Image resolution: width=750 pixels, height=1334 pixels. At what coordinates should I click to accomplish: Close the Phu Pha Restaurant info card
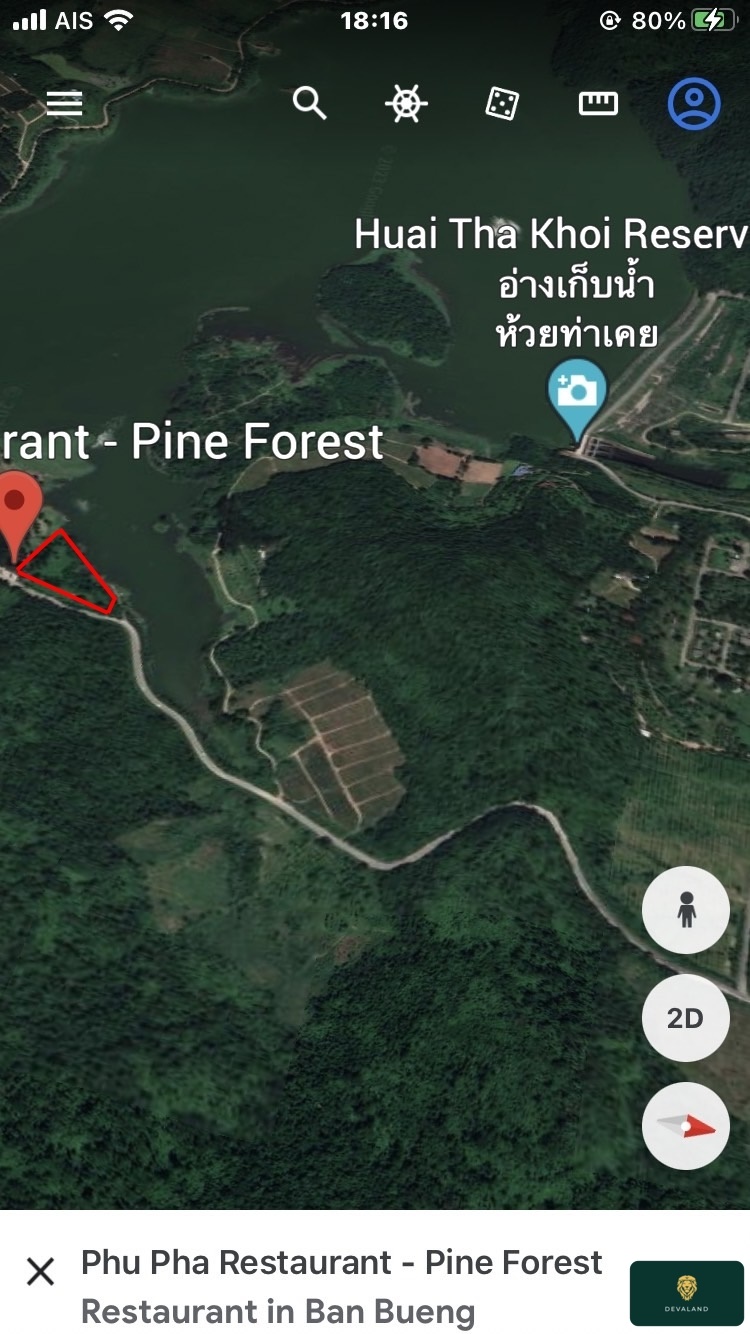(x=40, y=1271)
